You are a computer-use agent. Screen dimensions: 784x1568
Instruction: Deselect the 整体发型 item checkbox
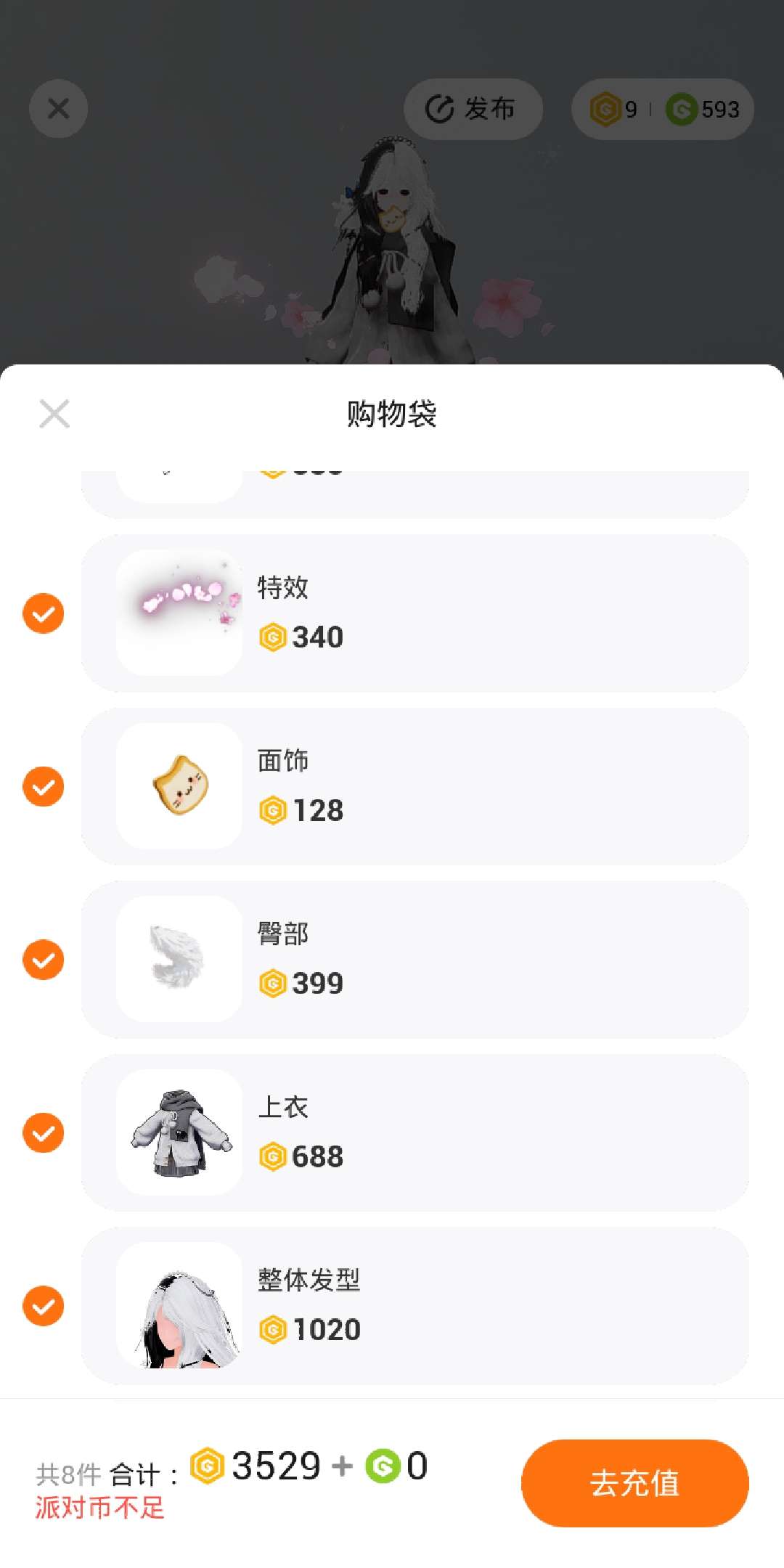coord(44,1306)
